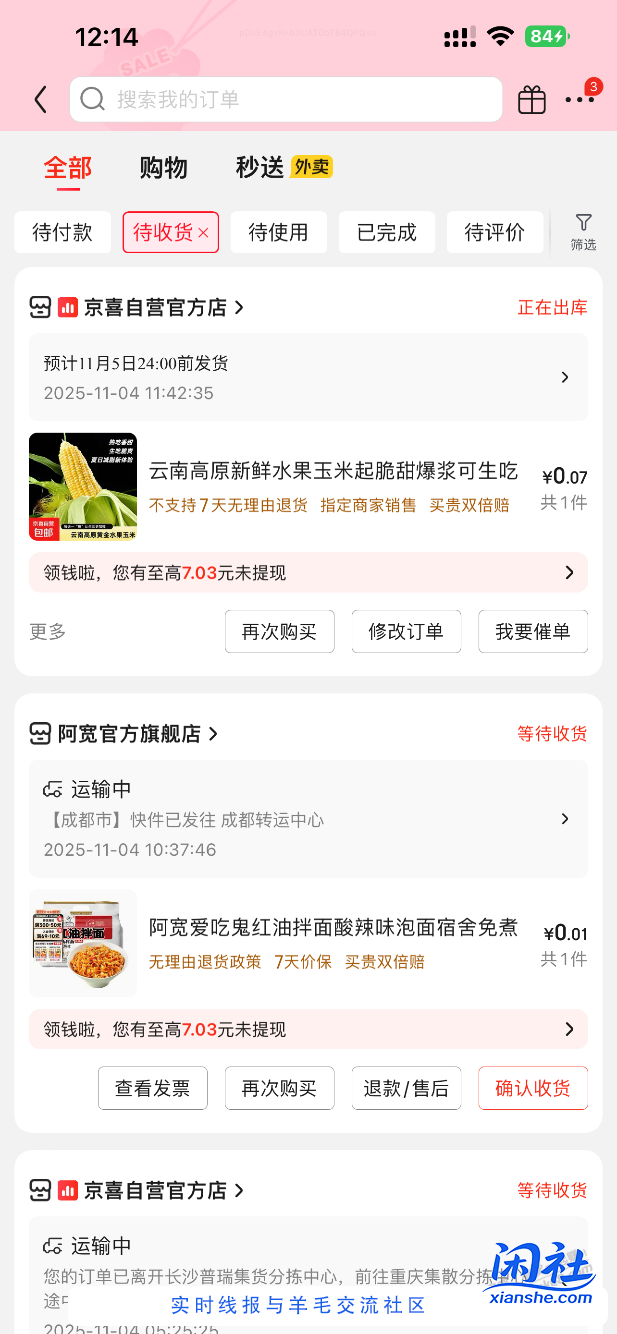Viewport: 617px width, 1334px height.
Task: Switch to the 购物 tab
Action: [x=163, y=167]
